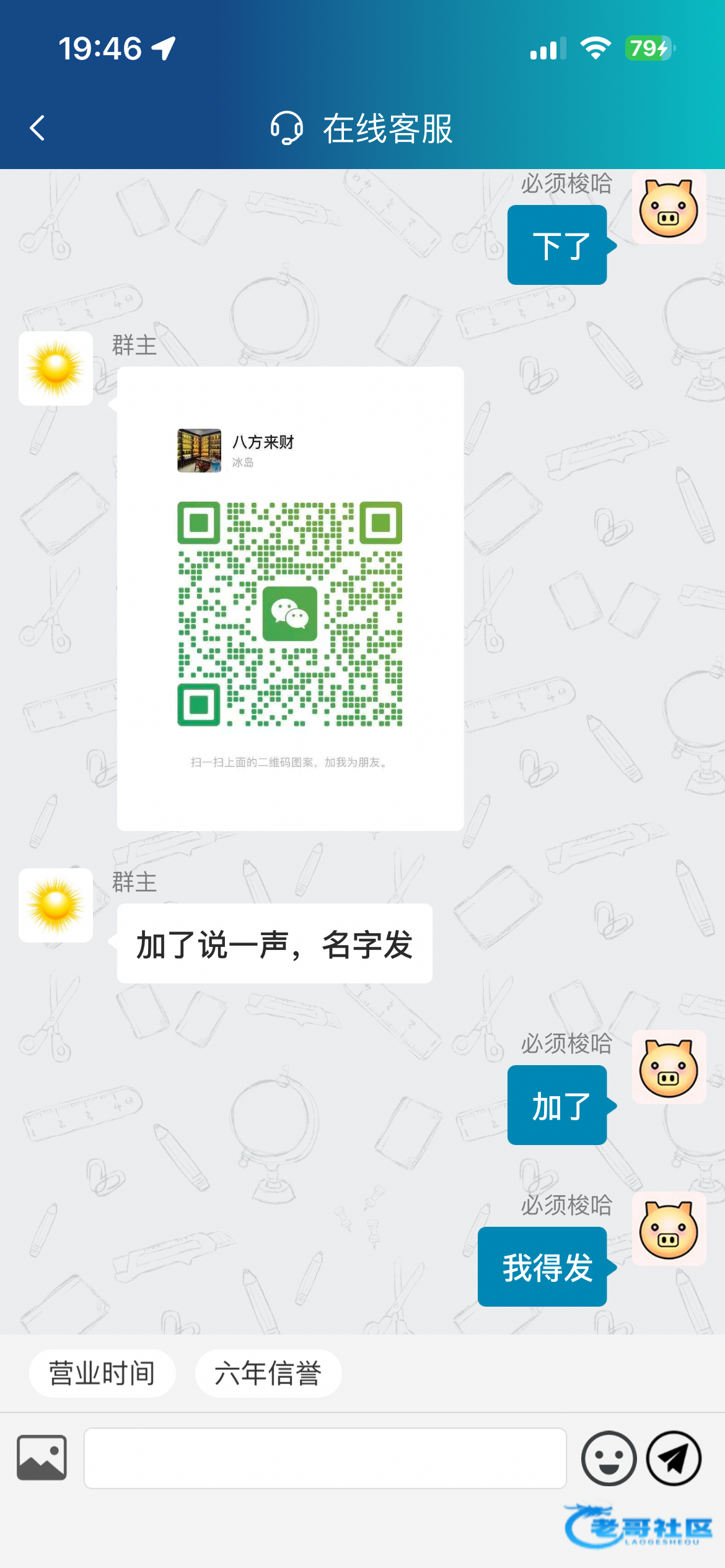Select the 六年信誉 quick reply chip

(268, 1373)
